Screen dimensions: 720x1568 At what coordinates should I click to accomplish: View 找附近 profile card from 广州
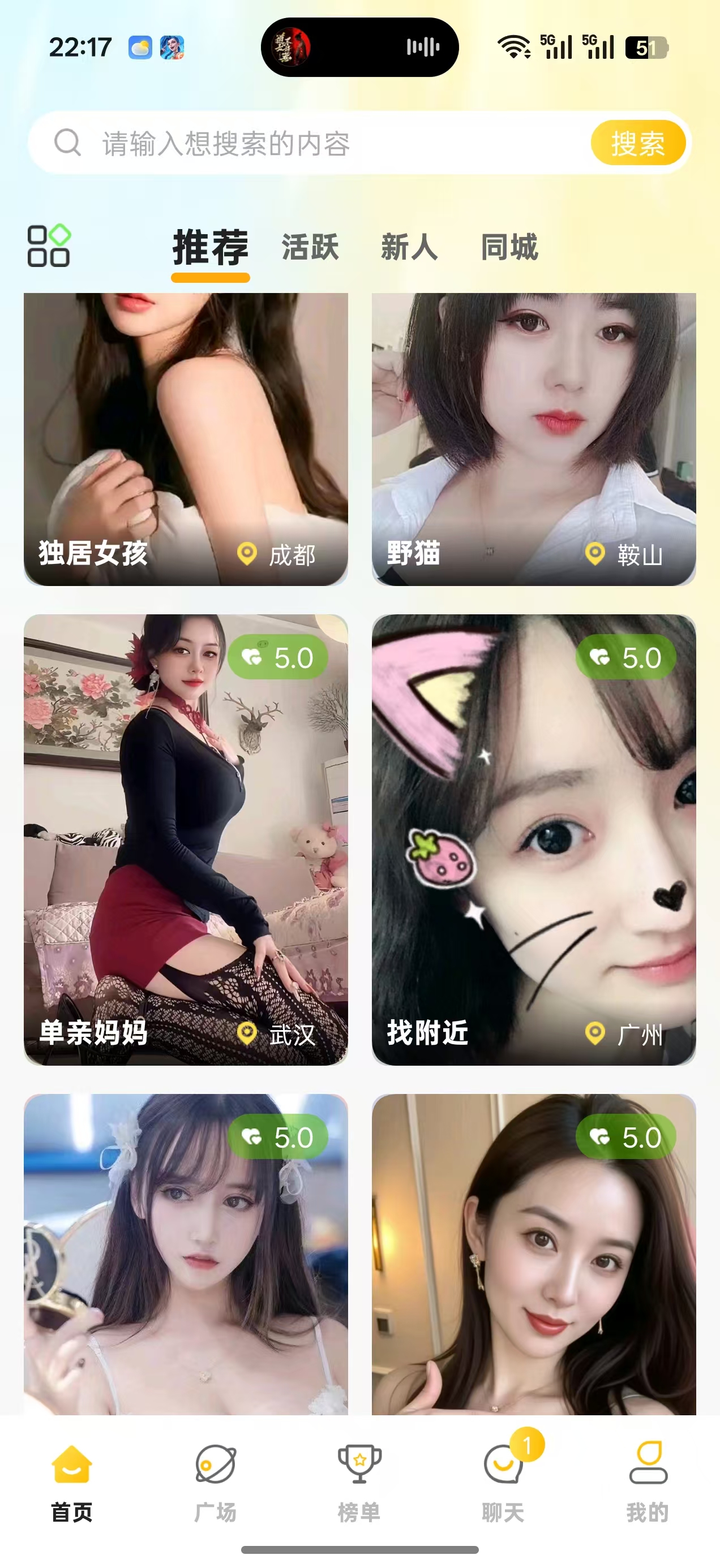click(x=534, y=840)
